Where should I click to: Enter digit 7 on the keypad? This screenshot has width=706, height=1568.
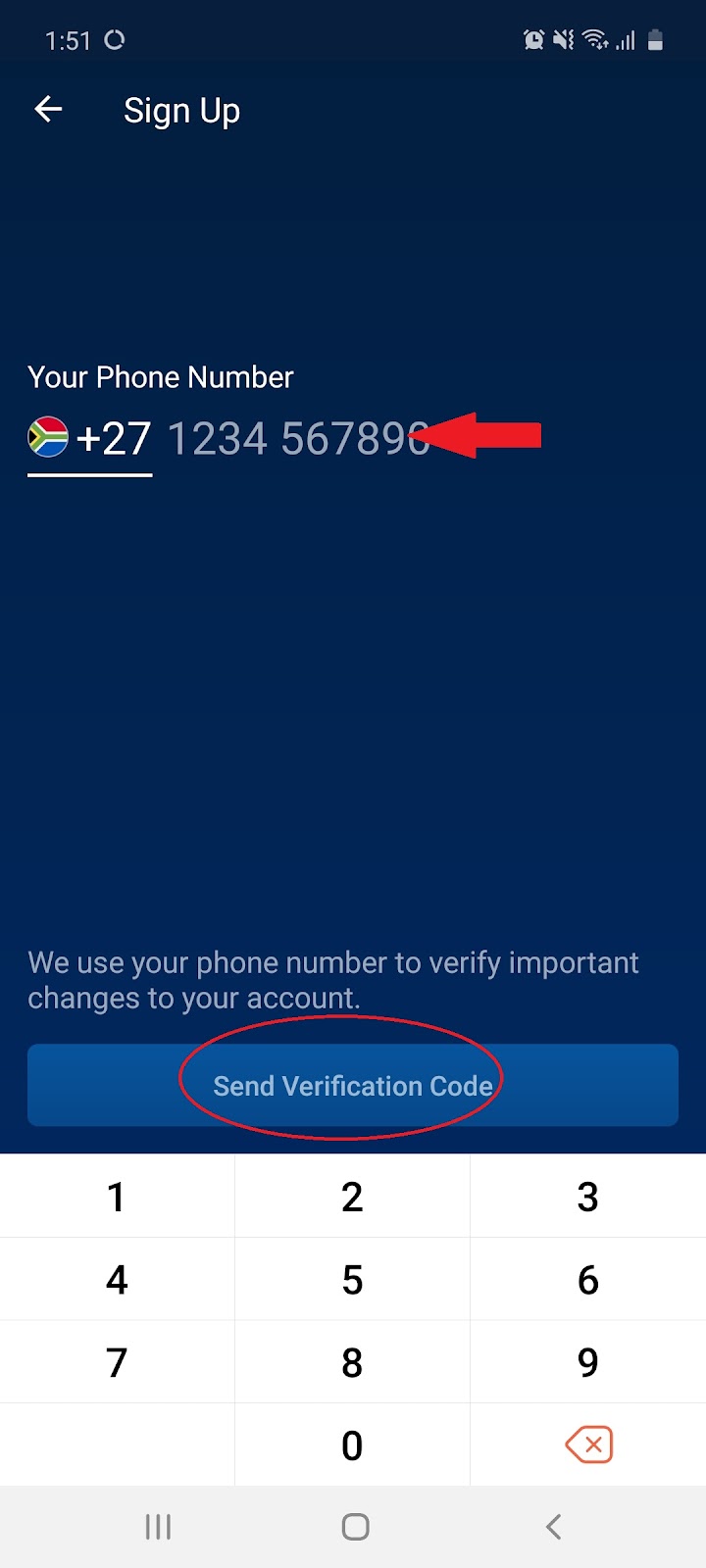(x=117, y=1361)
